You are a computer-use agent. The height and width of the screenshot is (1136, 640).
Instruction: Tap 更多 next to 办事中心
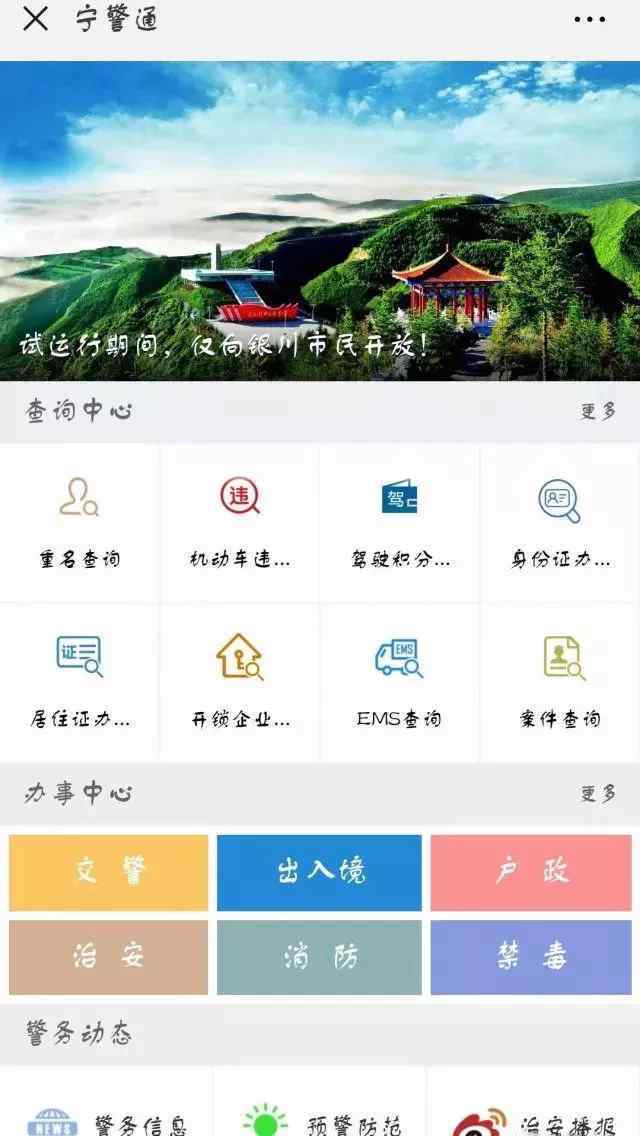click(598, 794)
